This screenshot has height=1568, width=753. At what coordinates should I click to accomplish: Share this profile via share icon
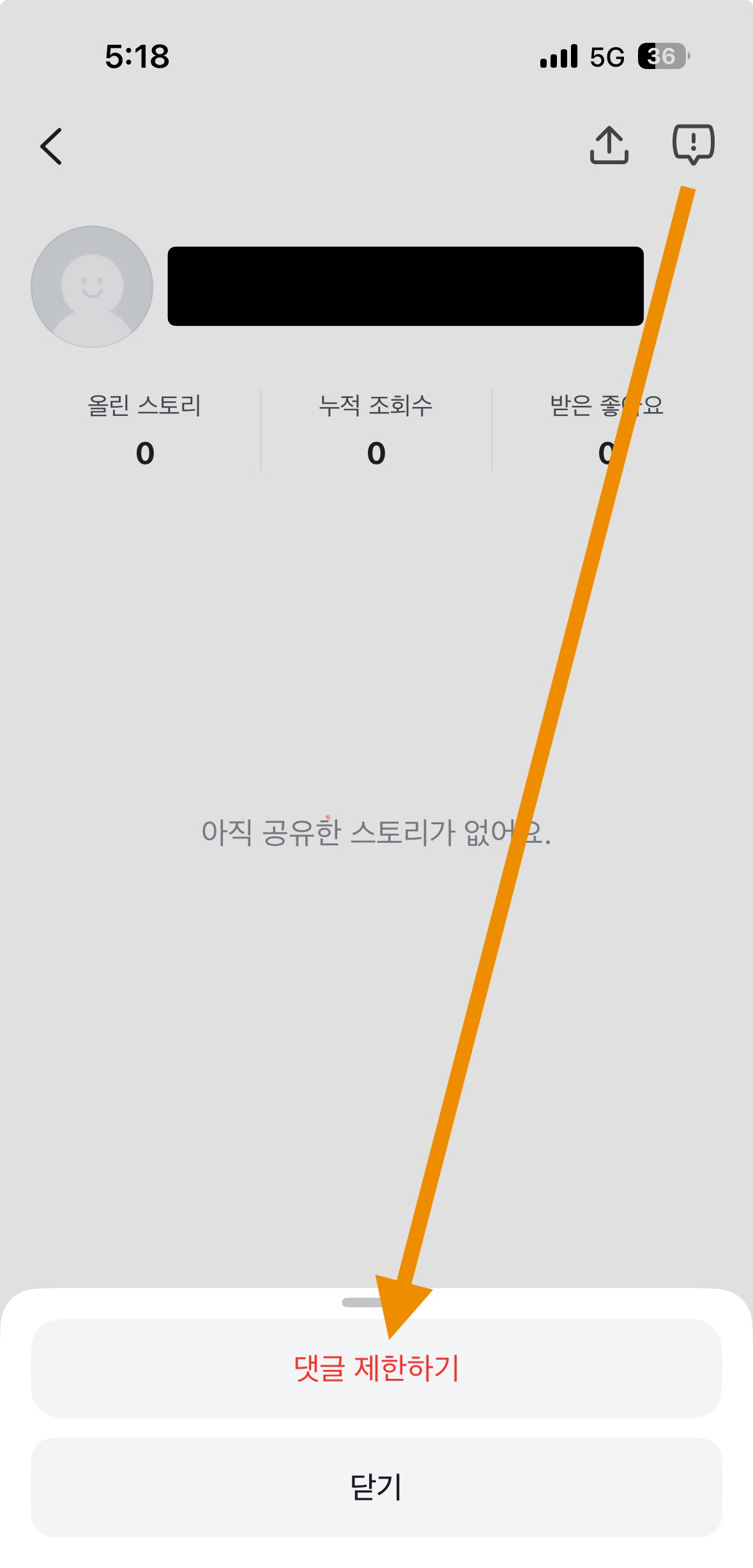pos(609,145)
